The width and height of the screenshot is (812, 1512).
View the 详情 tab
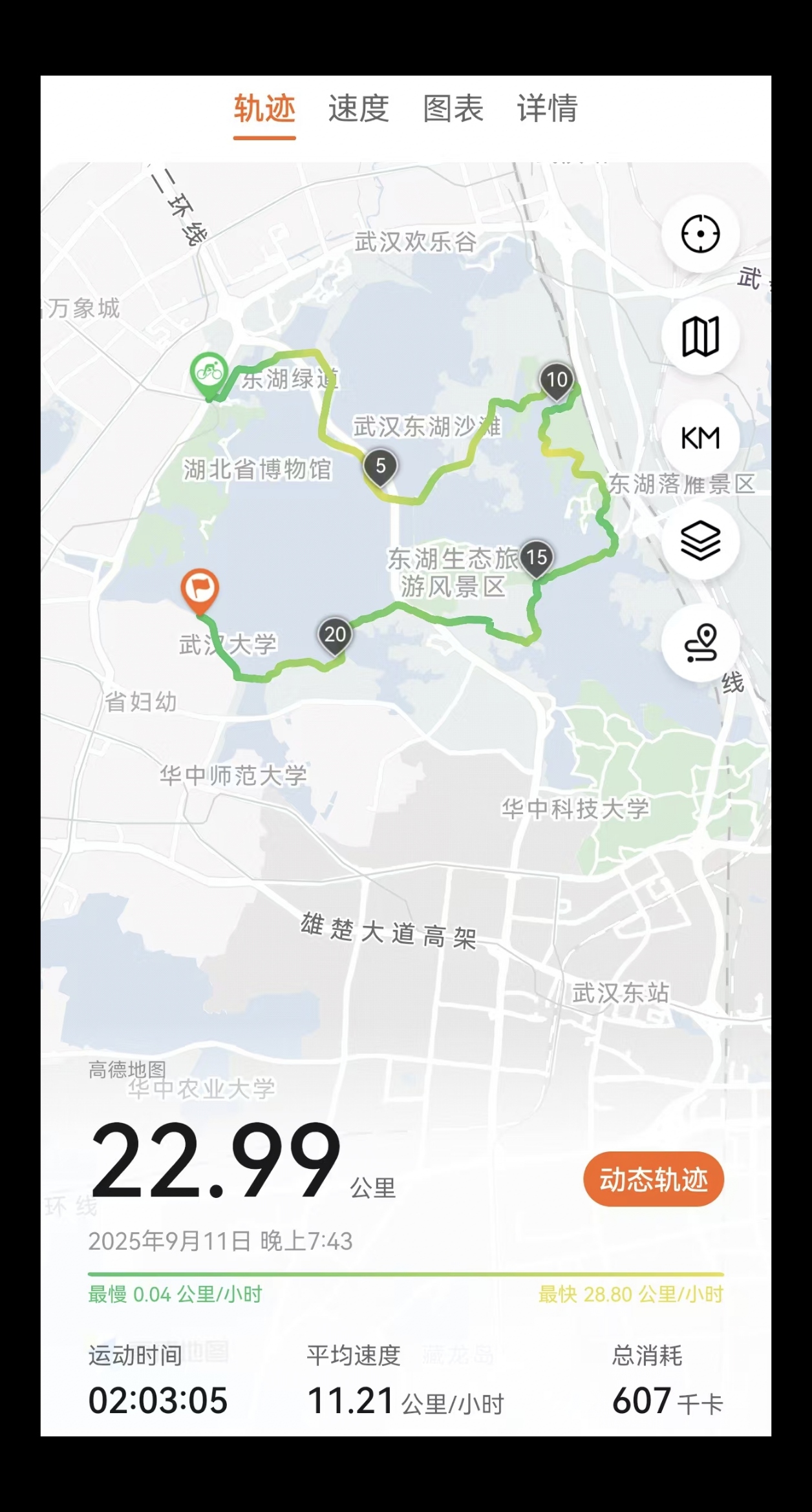click(547, 108)
